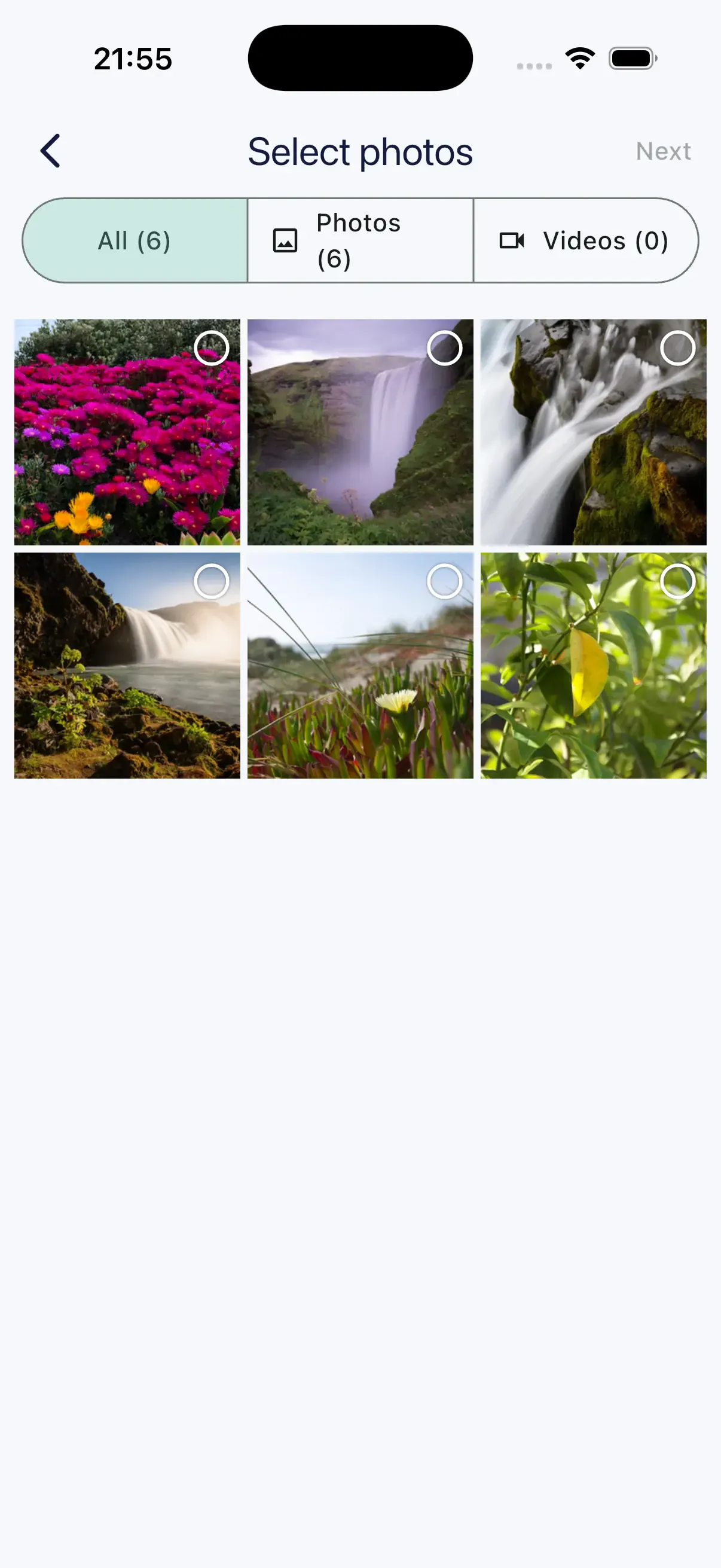Tap the Next button
The width and height of the screenshot is (721, 1568).
663,151
